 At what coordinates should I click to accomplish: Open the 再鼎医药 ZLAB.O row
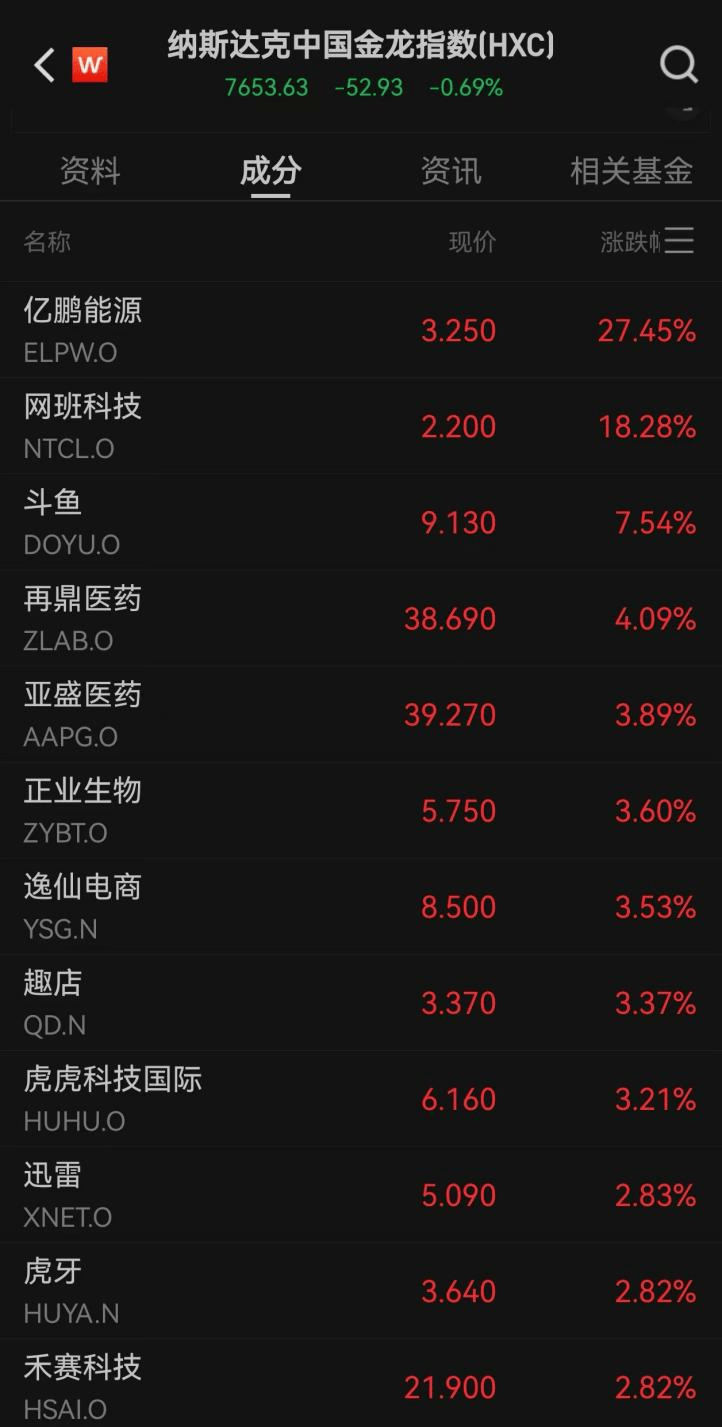(x=361, y=618)
